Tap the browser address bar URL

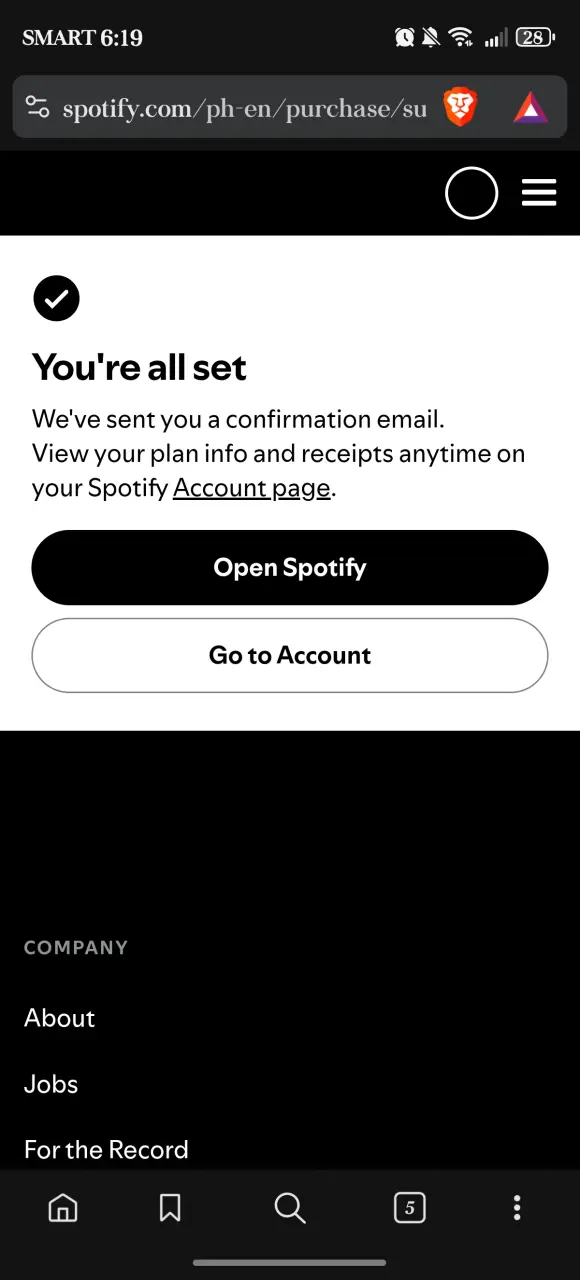coord(244,108)
